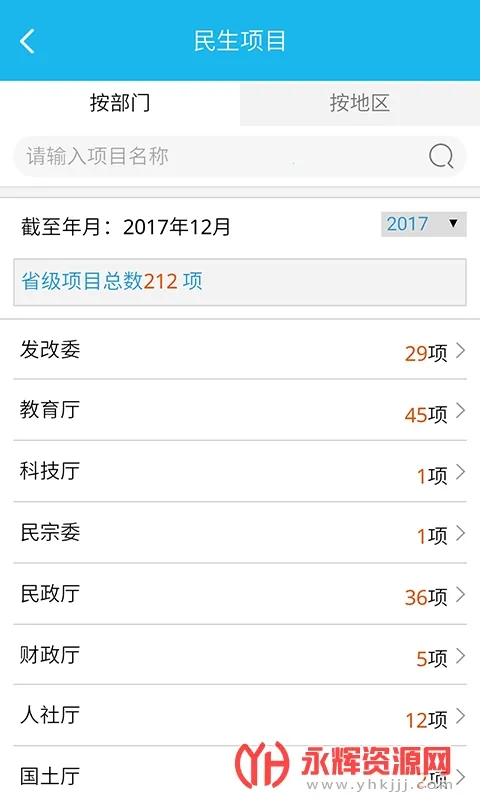
Task: Open the 2017 year dropdown
Action: click(423, 224)
